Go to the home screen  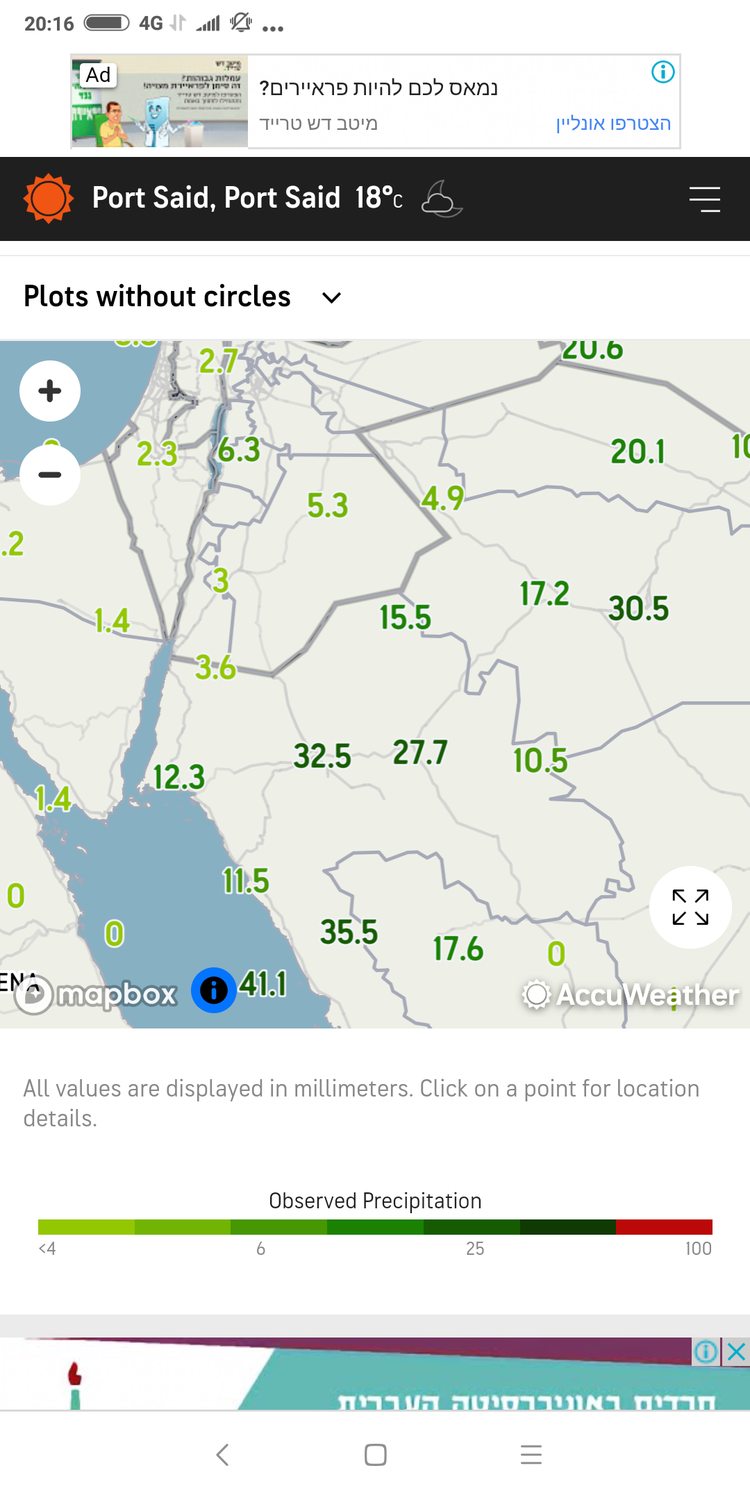375,1455
